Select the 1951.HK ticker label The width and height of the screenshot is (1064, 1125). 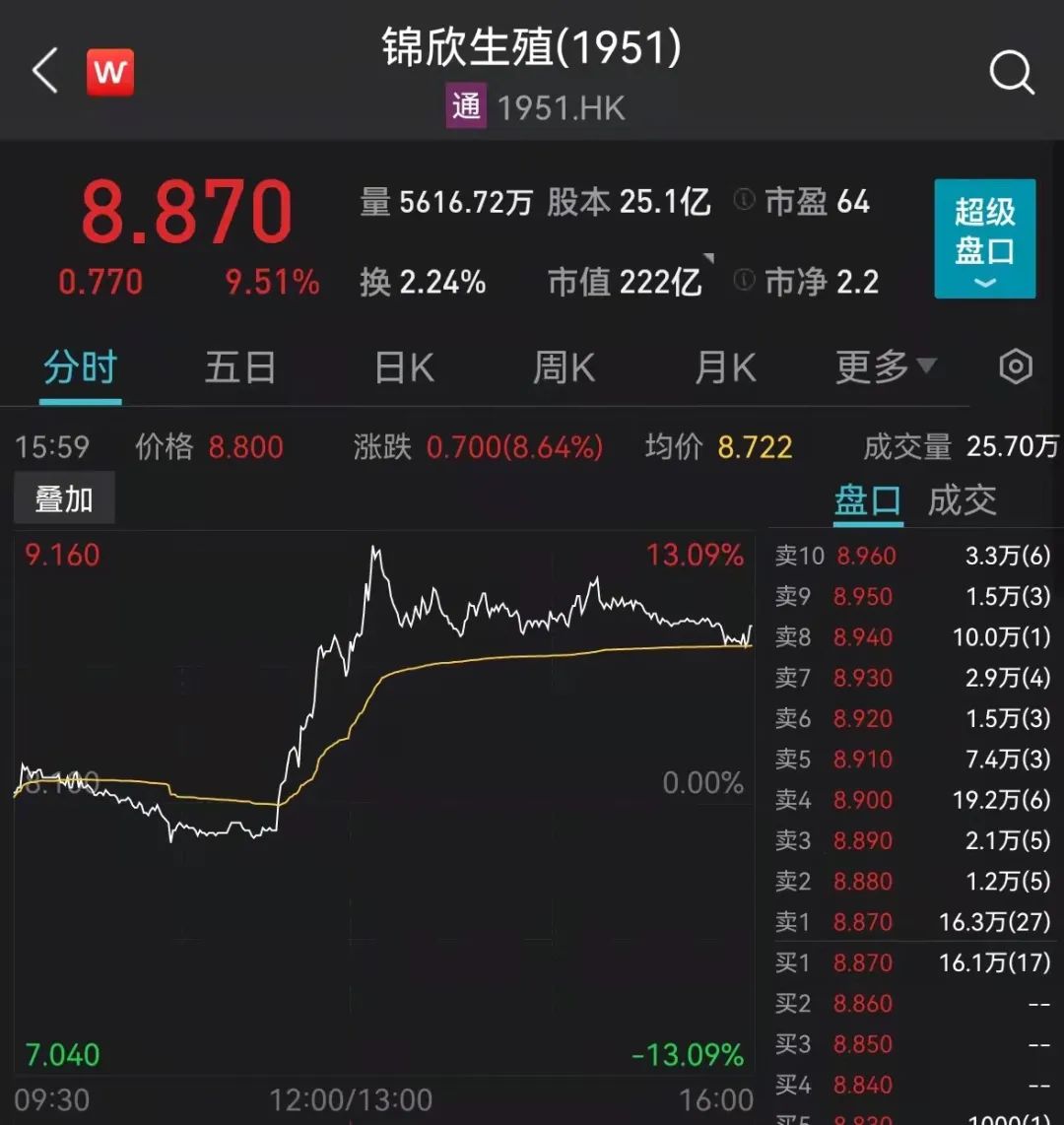(x=562, y=106)
